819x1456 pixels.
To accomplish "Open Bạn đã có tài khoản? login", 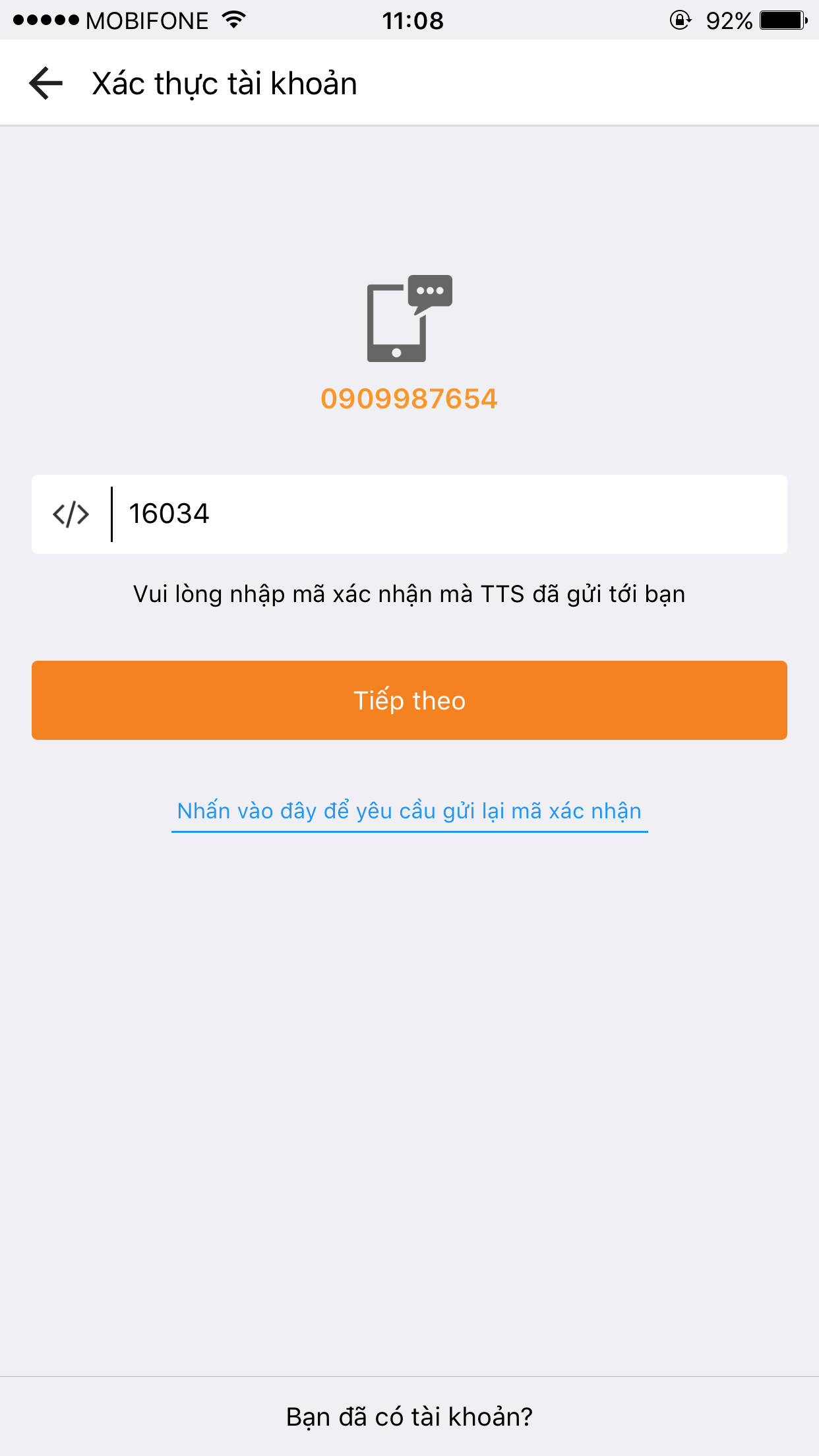I will point(409,1416).
